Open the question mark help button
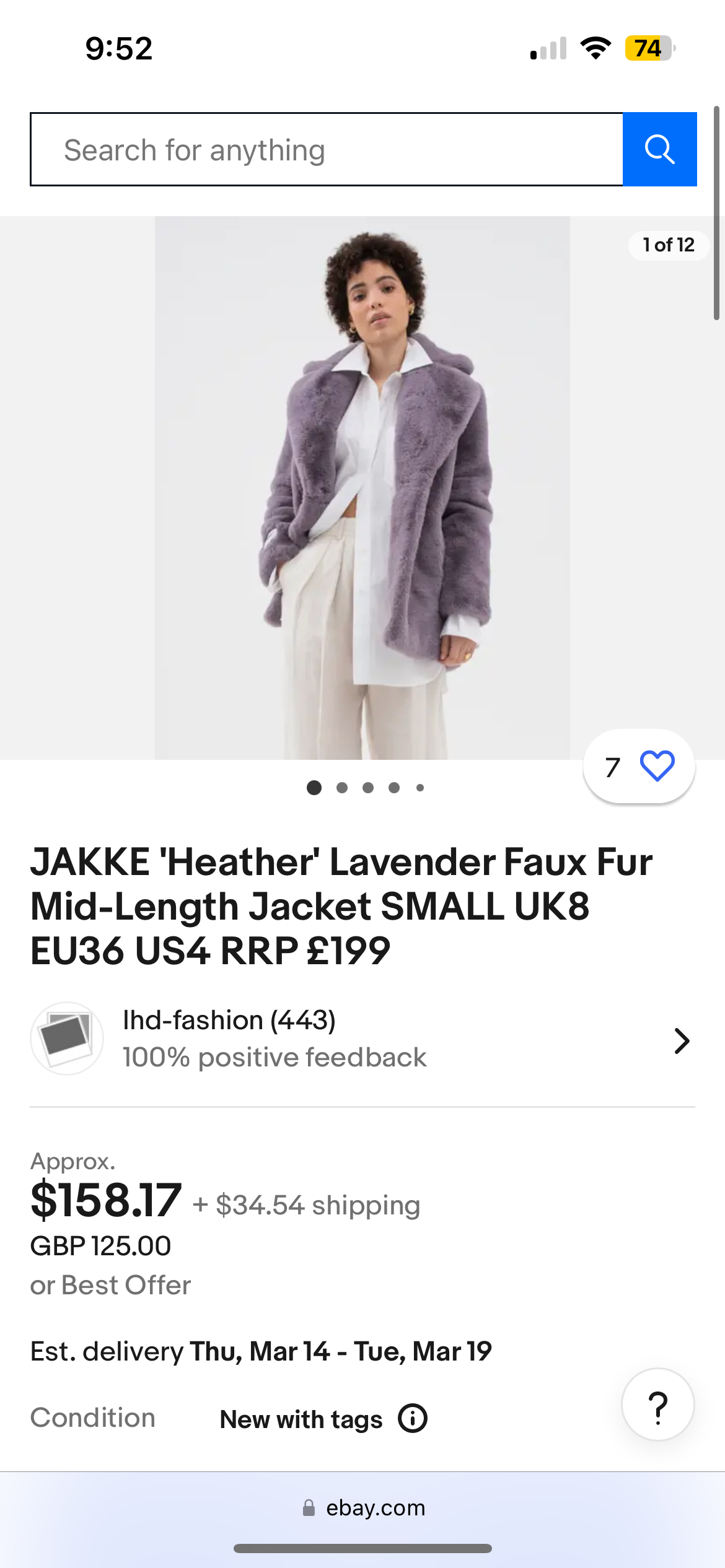725x1568 pixels. pyautogui.click(x=657, y=1405)
